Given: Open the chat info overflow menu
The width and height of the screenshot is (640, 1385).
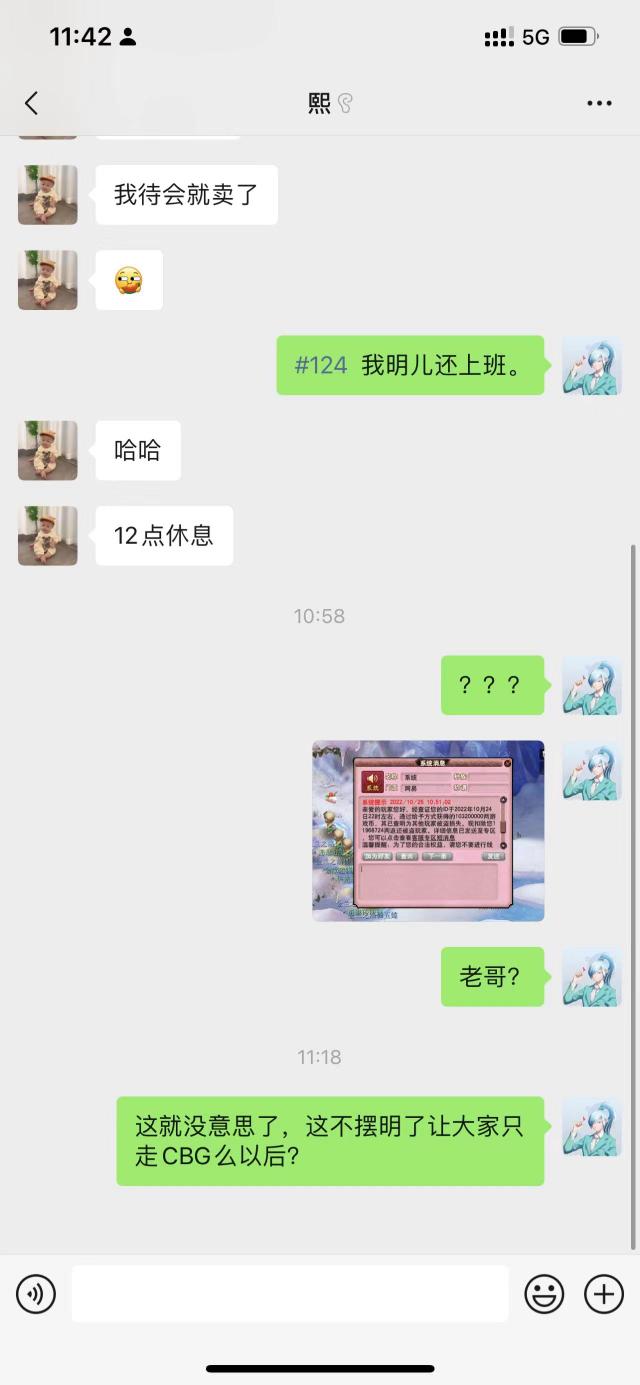Looking at the screenshot, I should pos(599,103).
